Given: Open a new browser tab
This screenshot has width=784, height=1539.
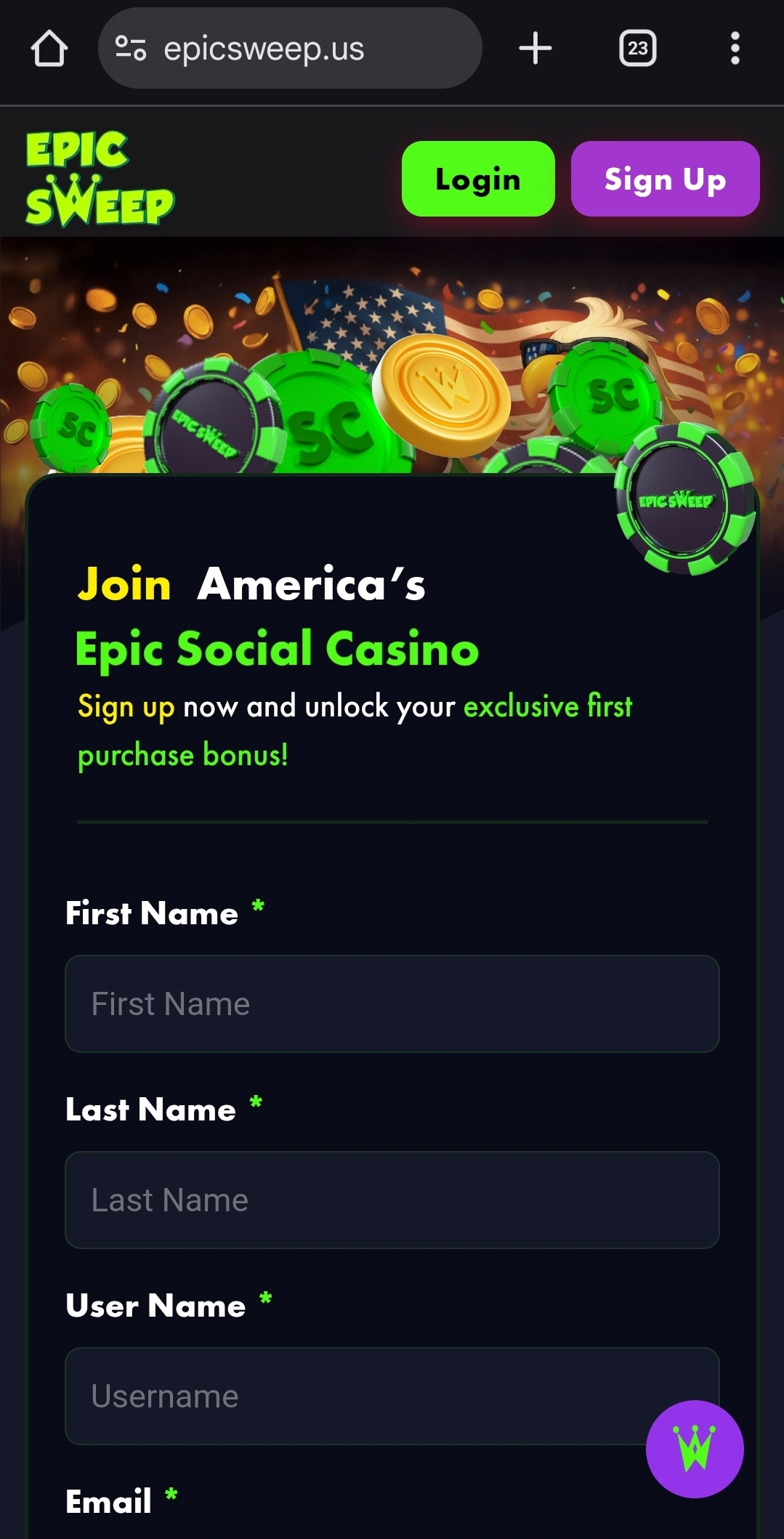Looking at the screenshot, I should coord(536,49).
